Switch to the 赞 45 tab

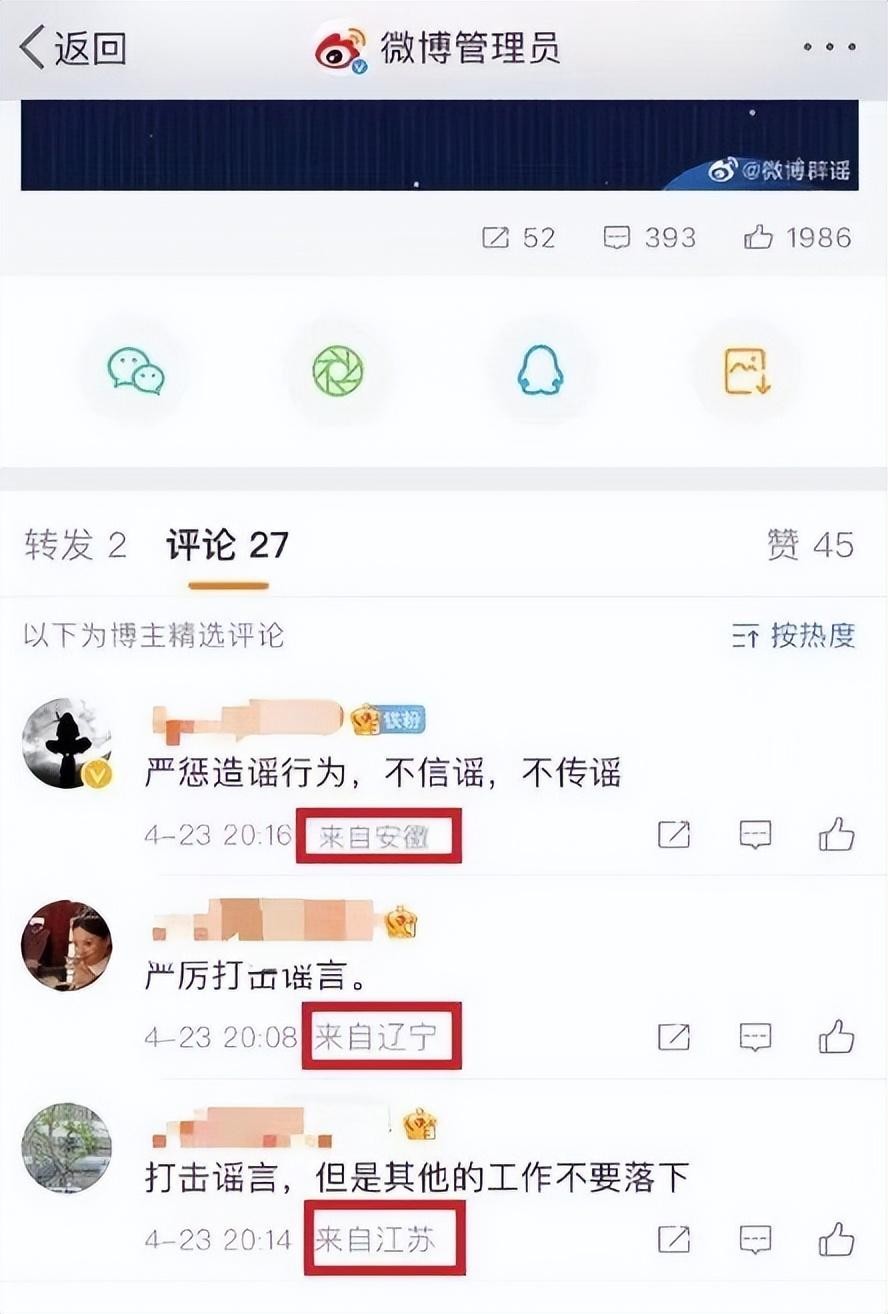[810, 545]
